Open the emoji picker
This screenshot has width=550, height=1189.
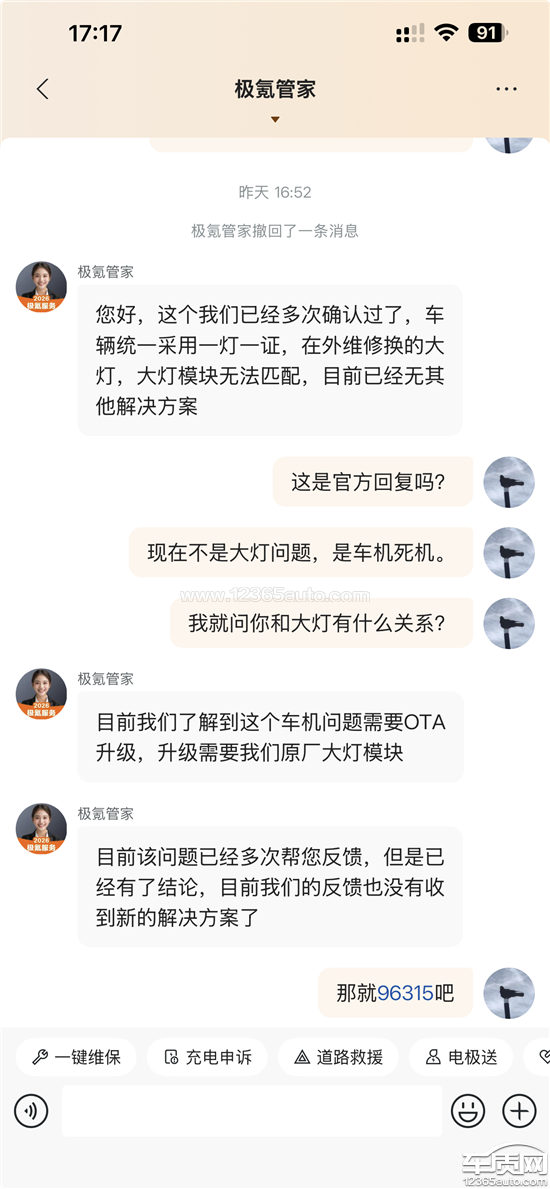(x=468, y=1112)
